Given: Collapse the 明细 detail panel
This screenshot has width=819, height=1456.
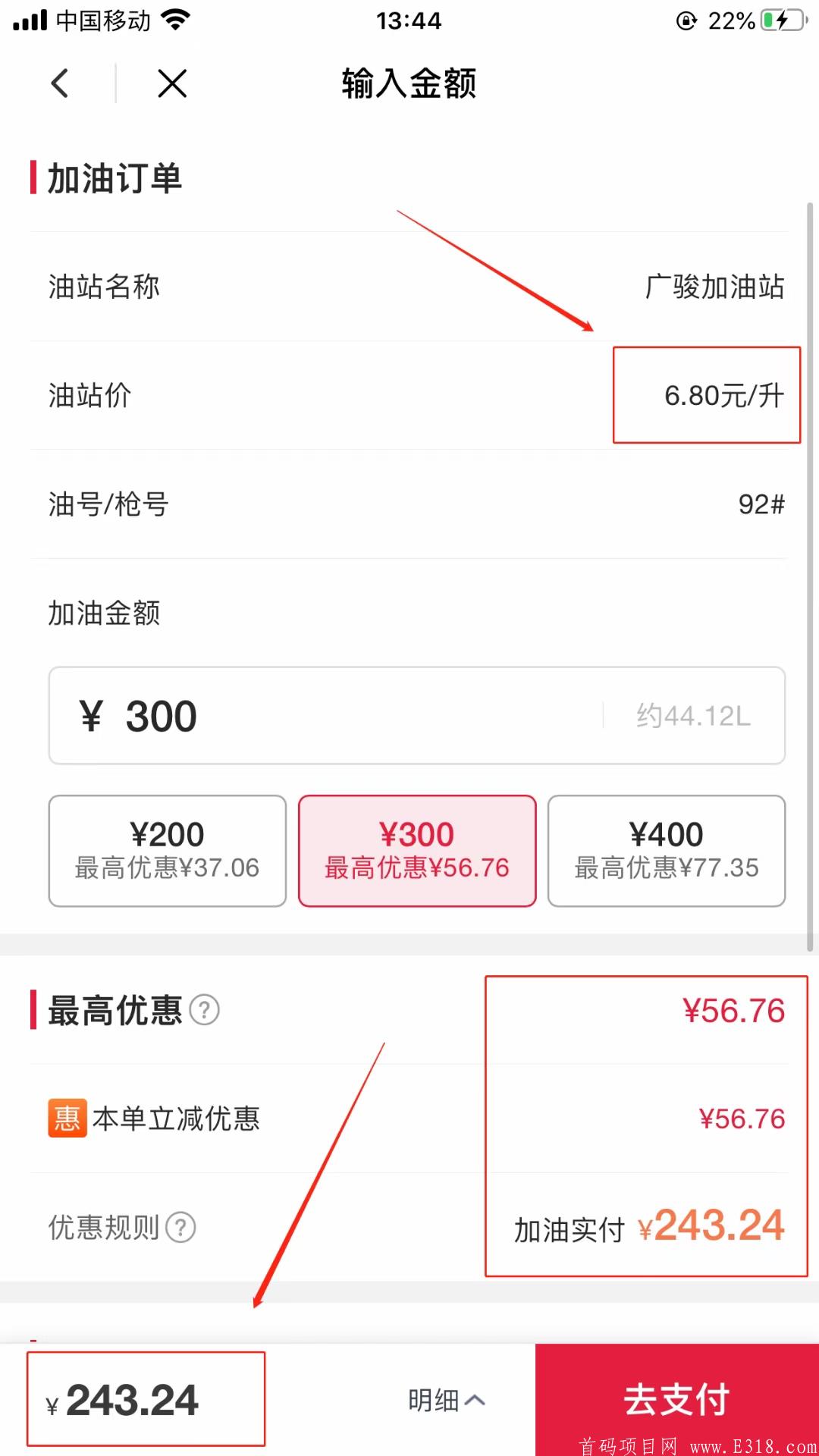Looking at the screenshot, I should coord(446,1399).
